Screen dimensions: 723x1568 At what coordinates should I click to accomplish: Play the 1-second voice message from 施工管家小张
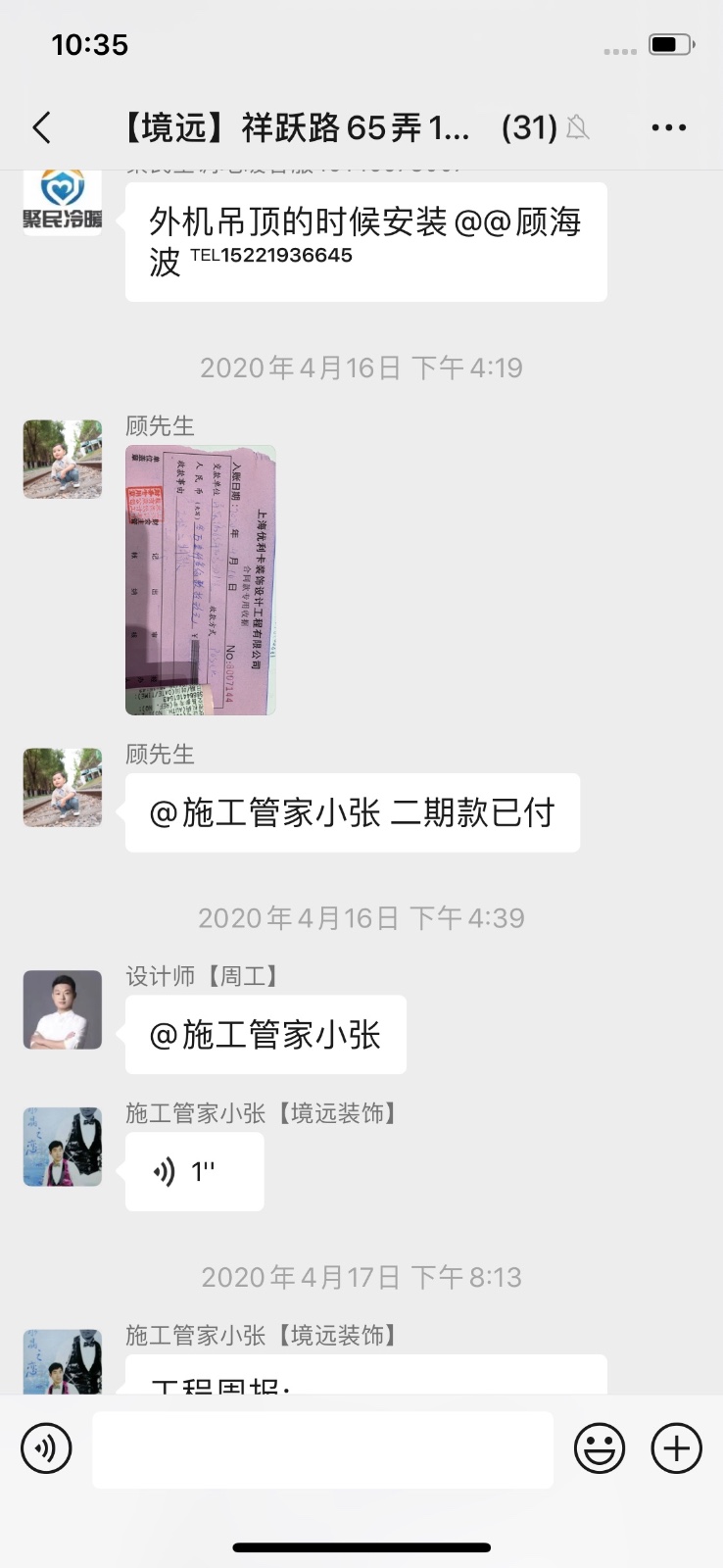click(194, 1171)
